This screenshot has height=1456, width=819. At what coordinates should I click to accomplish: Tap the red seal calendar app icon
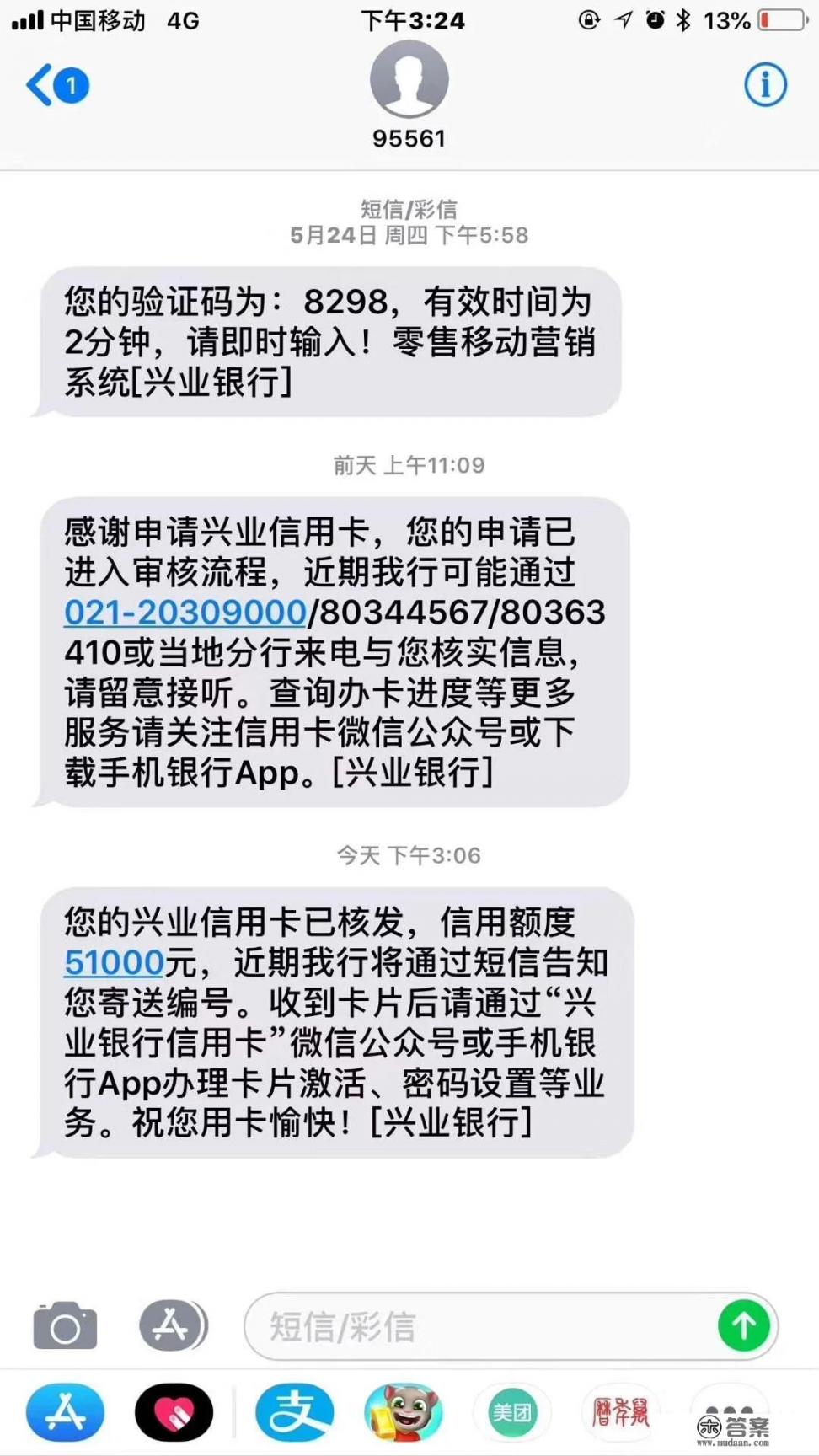[x=618, y=1411]
